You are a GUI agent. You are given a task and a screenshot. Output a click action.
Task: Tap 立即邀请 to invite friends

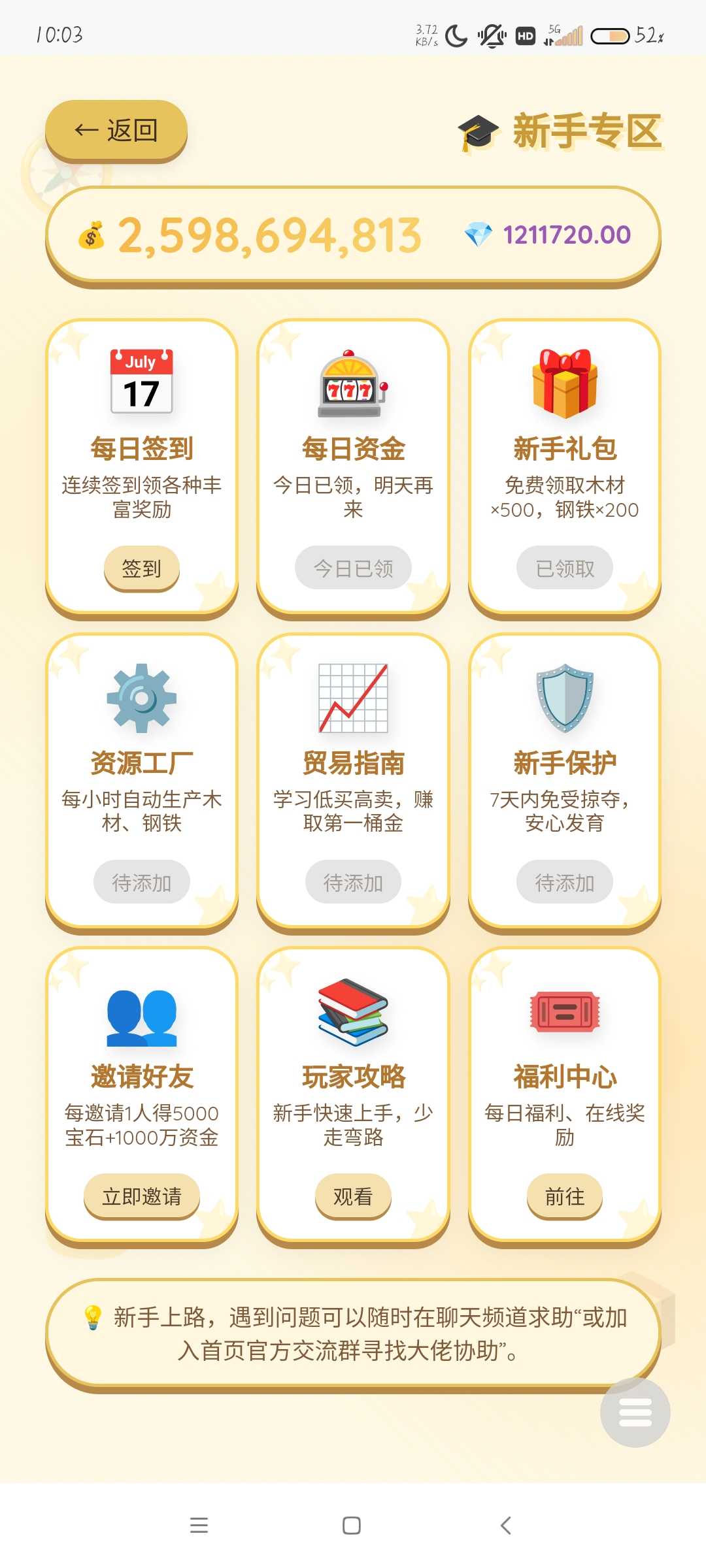tap(142, 1196)
